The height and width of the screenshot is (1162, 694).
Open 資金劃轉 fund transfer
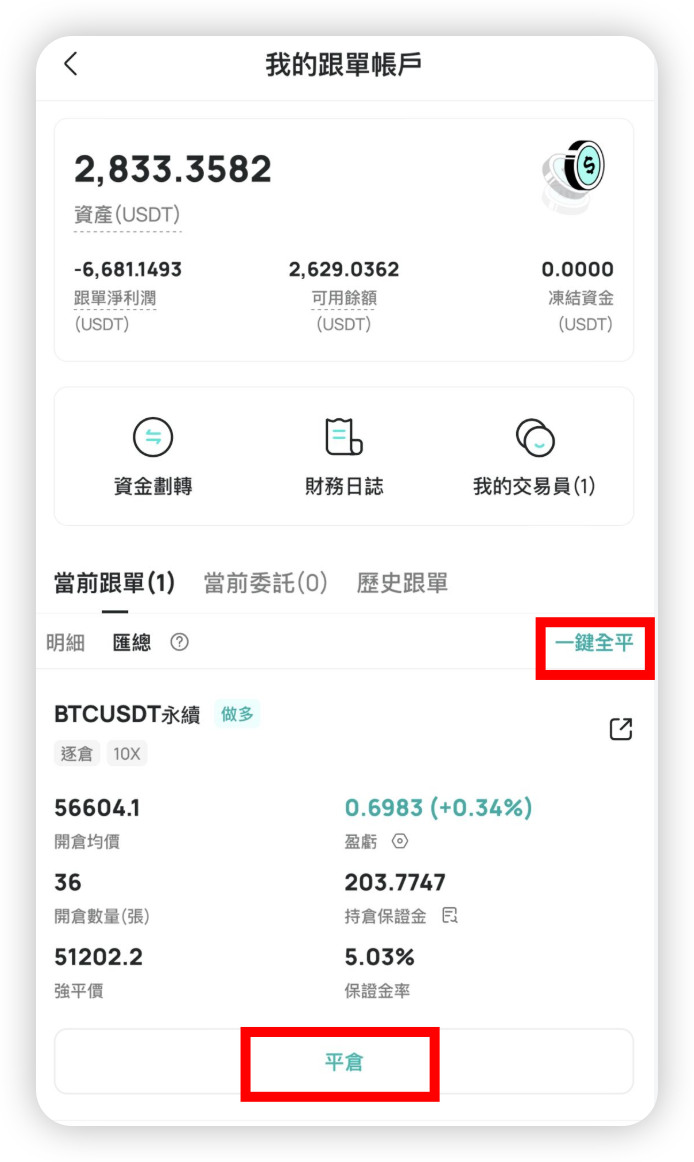click(153, 457)
